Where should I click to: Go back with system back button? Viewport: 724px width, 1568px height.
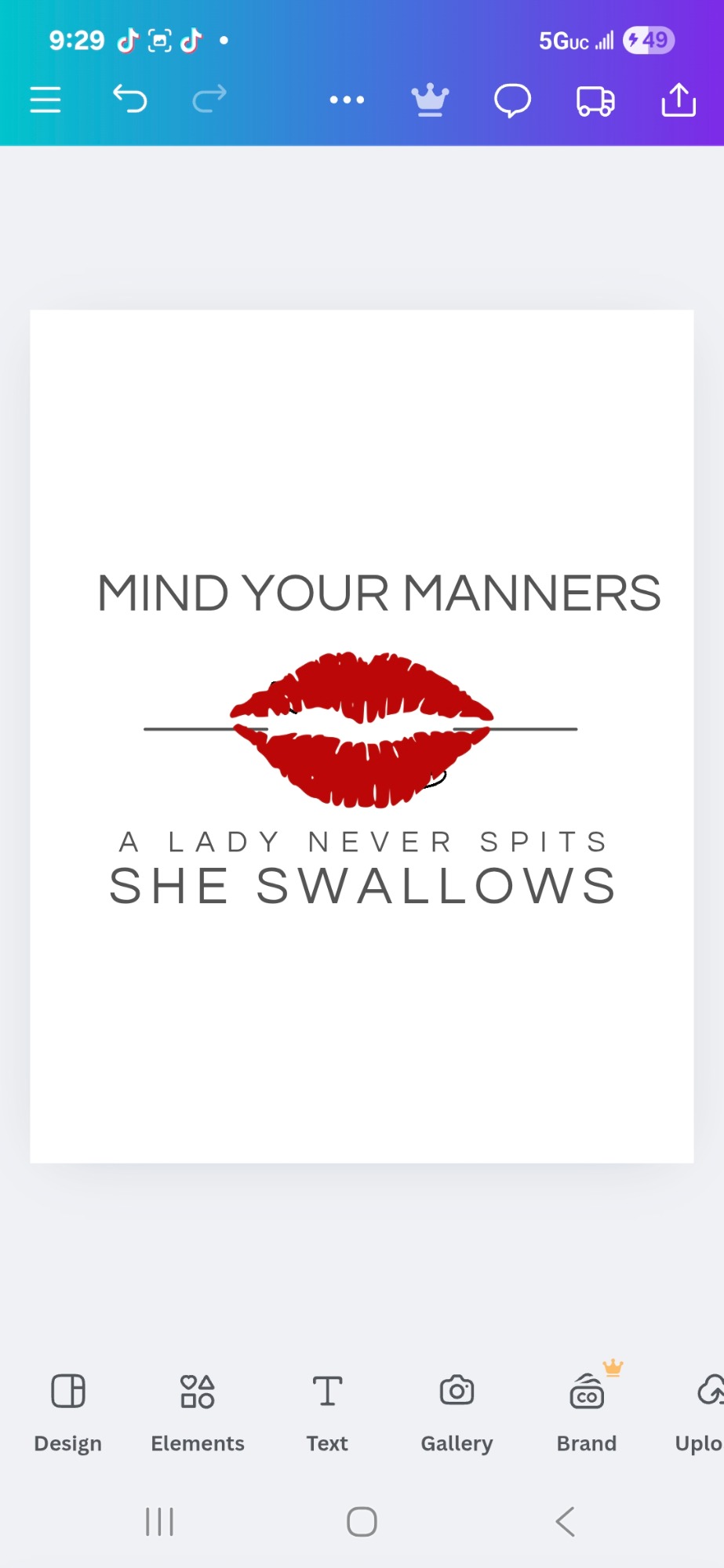[x=565, y=1522]
